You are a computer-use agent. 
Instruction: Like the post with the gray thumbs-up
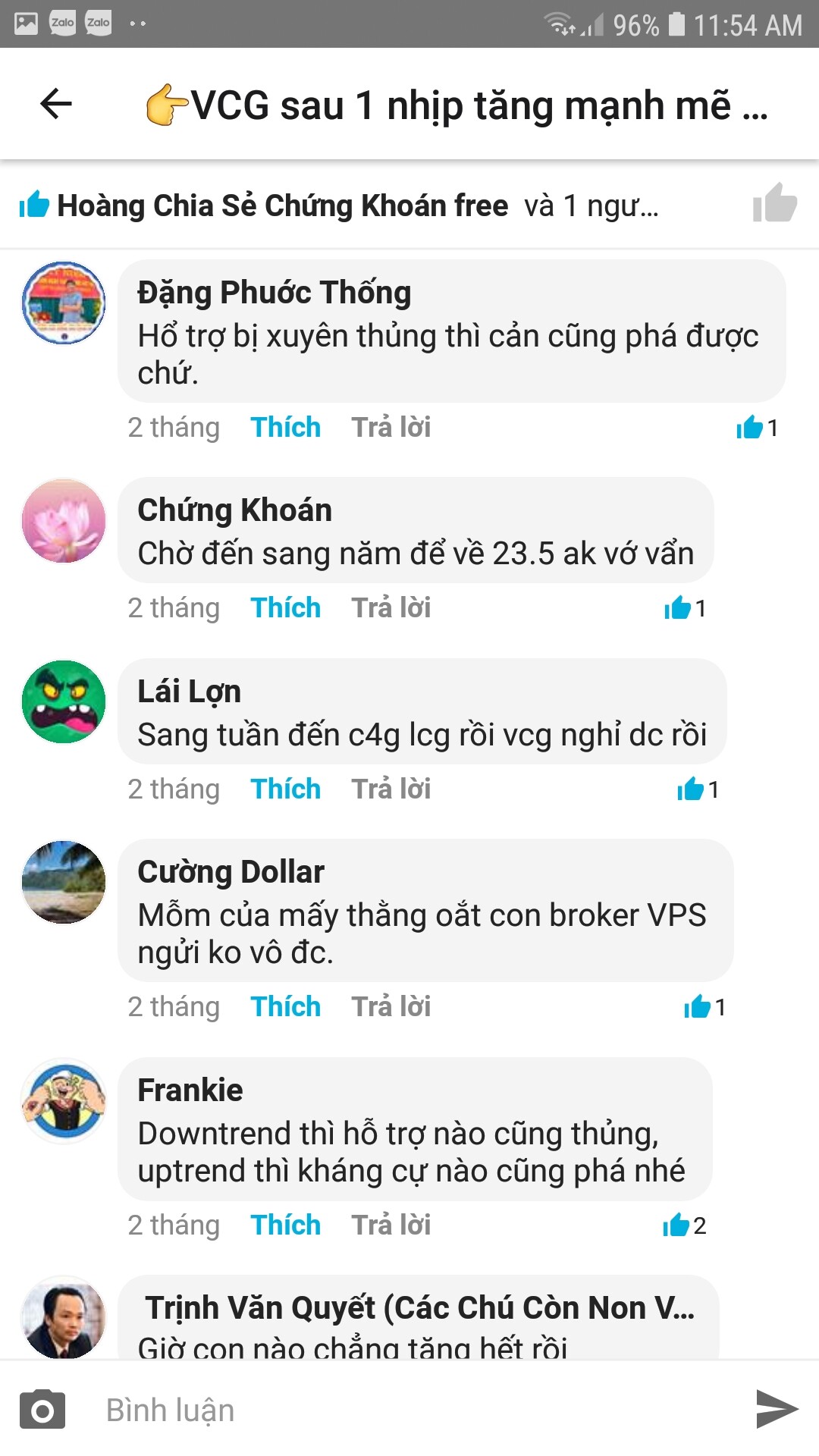click(773, 203)
